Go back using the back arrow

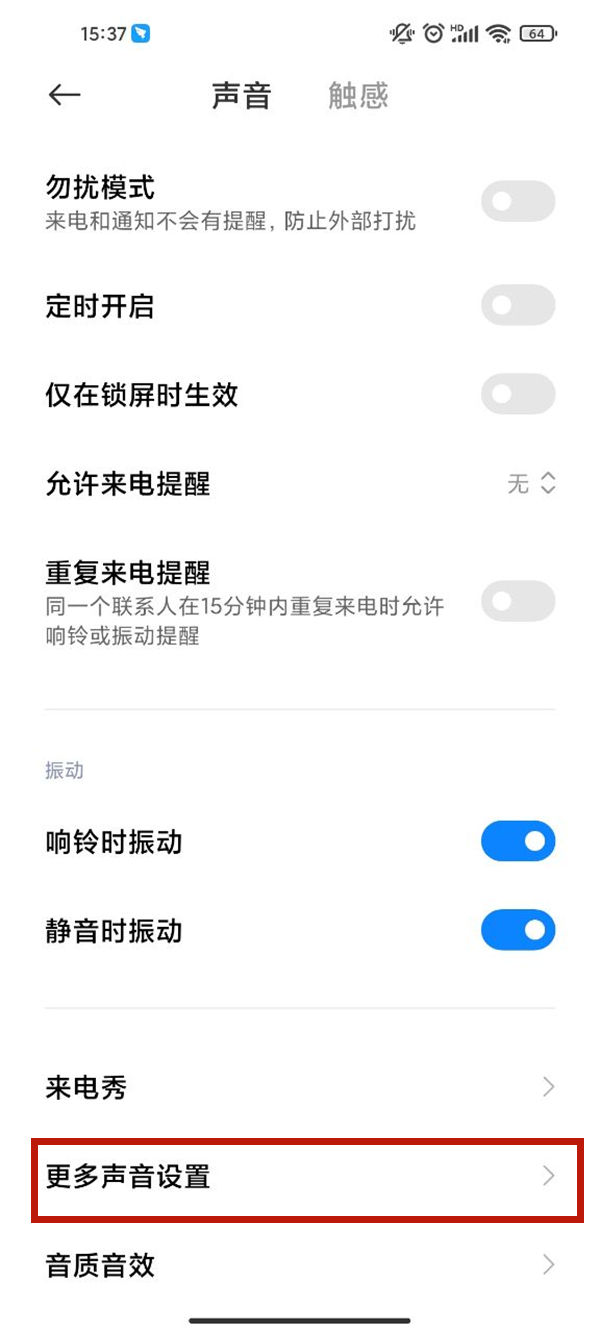coord(64,95)
